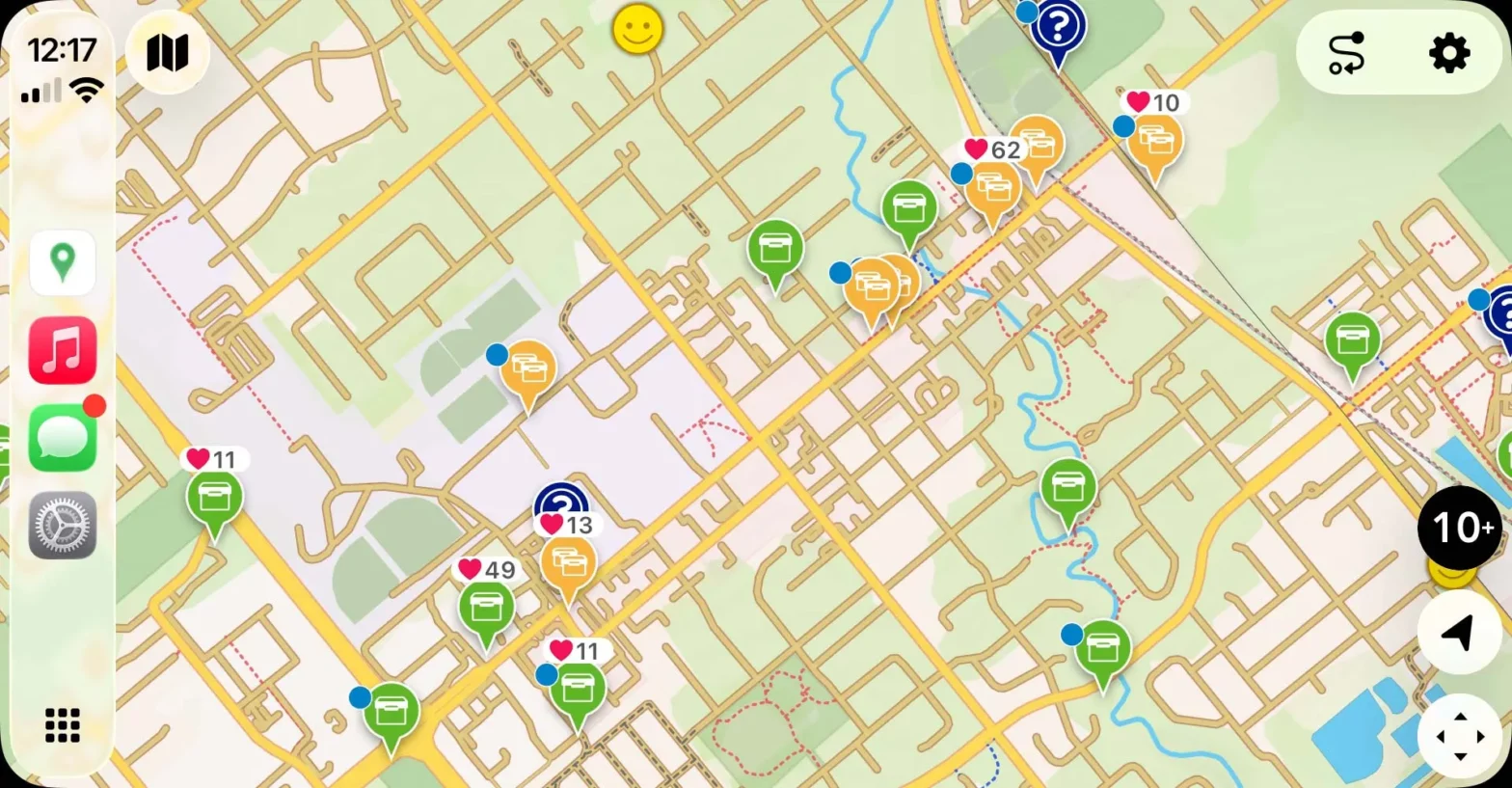Viewport: 1512px width, 788px height.
Task: Tap the yellow smiley face marker
Action: point(637,30)
